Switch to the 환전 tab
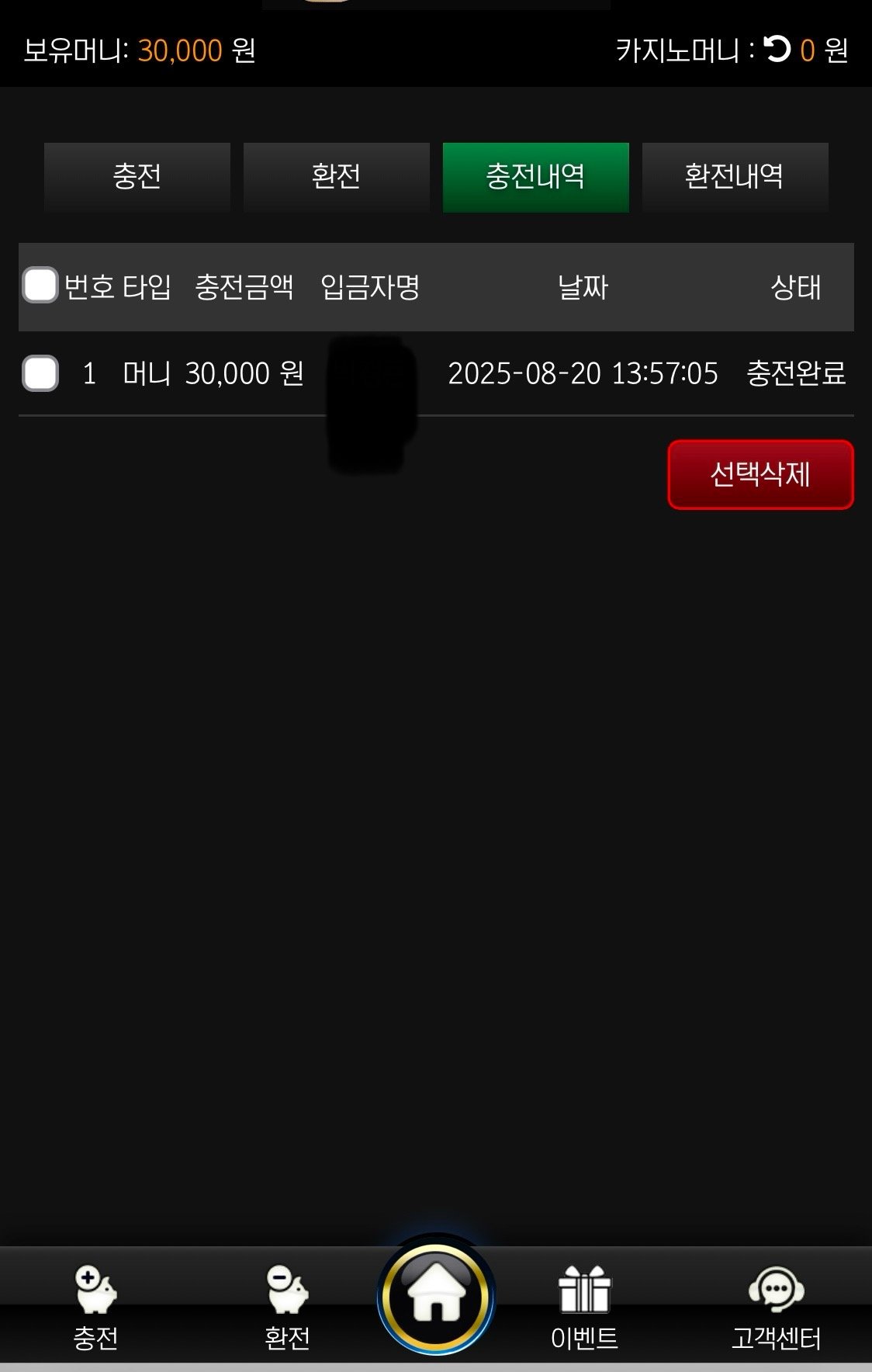Viewport: 872px width, 1372px height. 336,177
